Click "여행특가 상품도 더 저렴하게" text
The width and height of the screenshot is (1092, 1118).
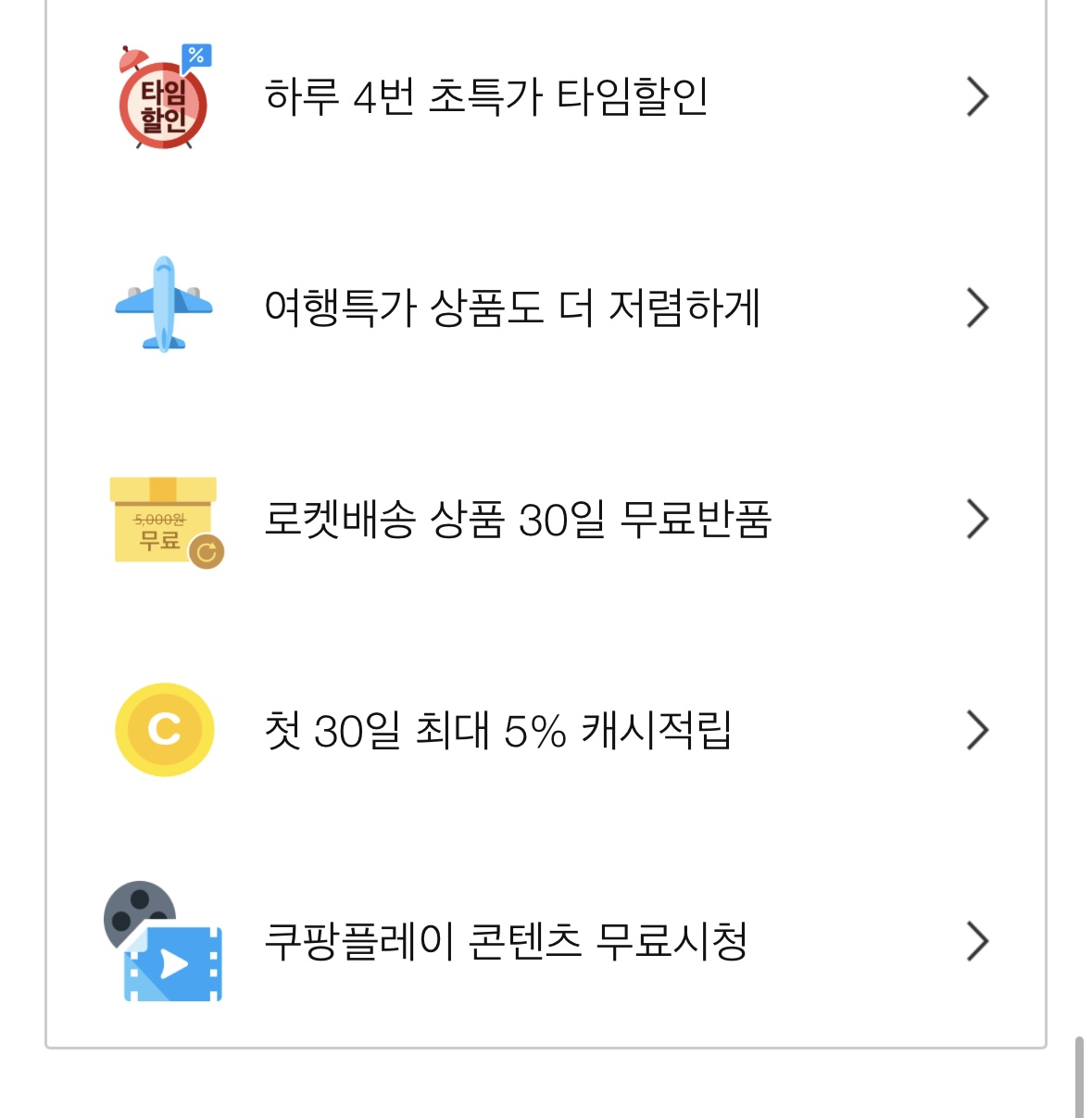coord(516,308)
